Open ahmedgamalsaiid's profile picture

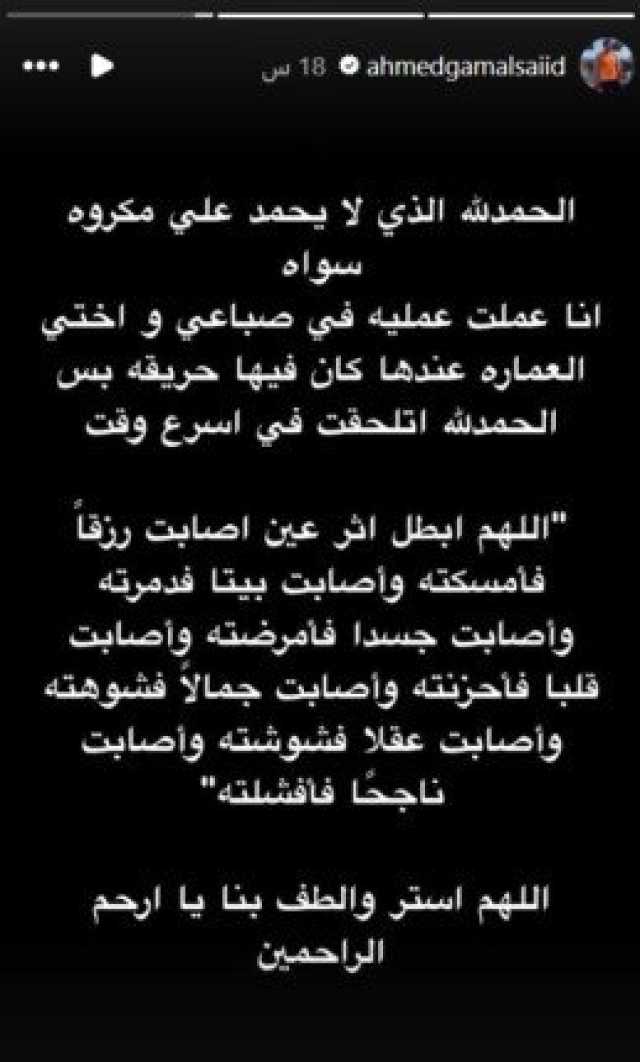click(606, 66)
